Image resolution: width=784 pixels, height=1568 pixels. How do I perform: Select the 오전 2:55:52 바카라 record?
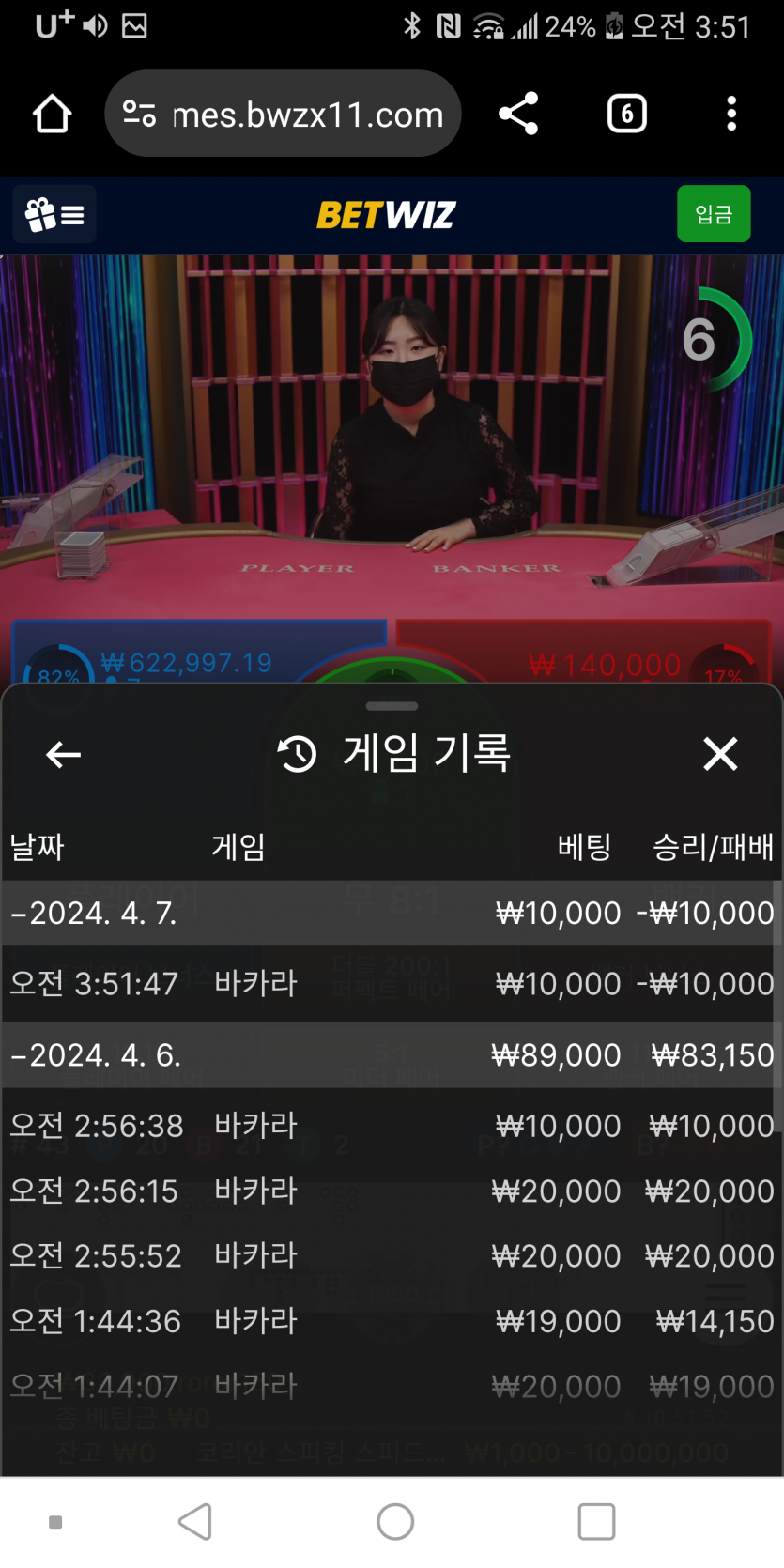coord(392,1255)
